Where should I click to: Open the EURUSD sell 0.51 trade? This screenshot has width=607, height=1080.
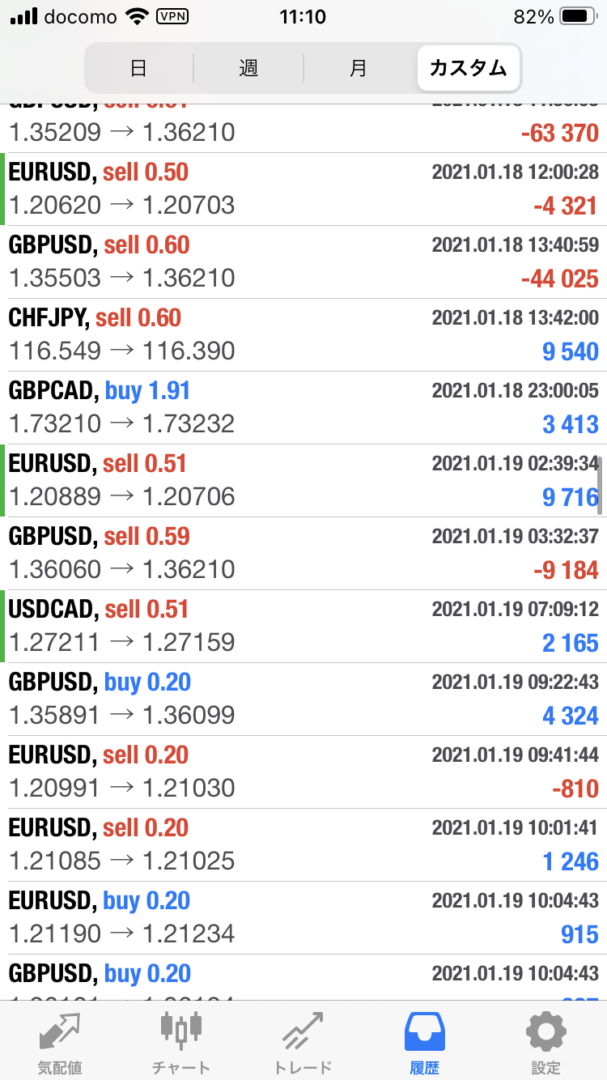click(x=303, y=481)
